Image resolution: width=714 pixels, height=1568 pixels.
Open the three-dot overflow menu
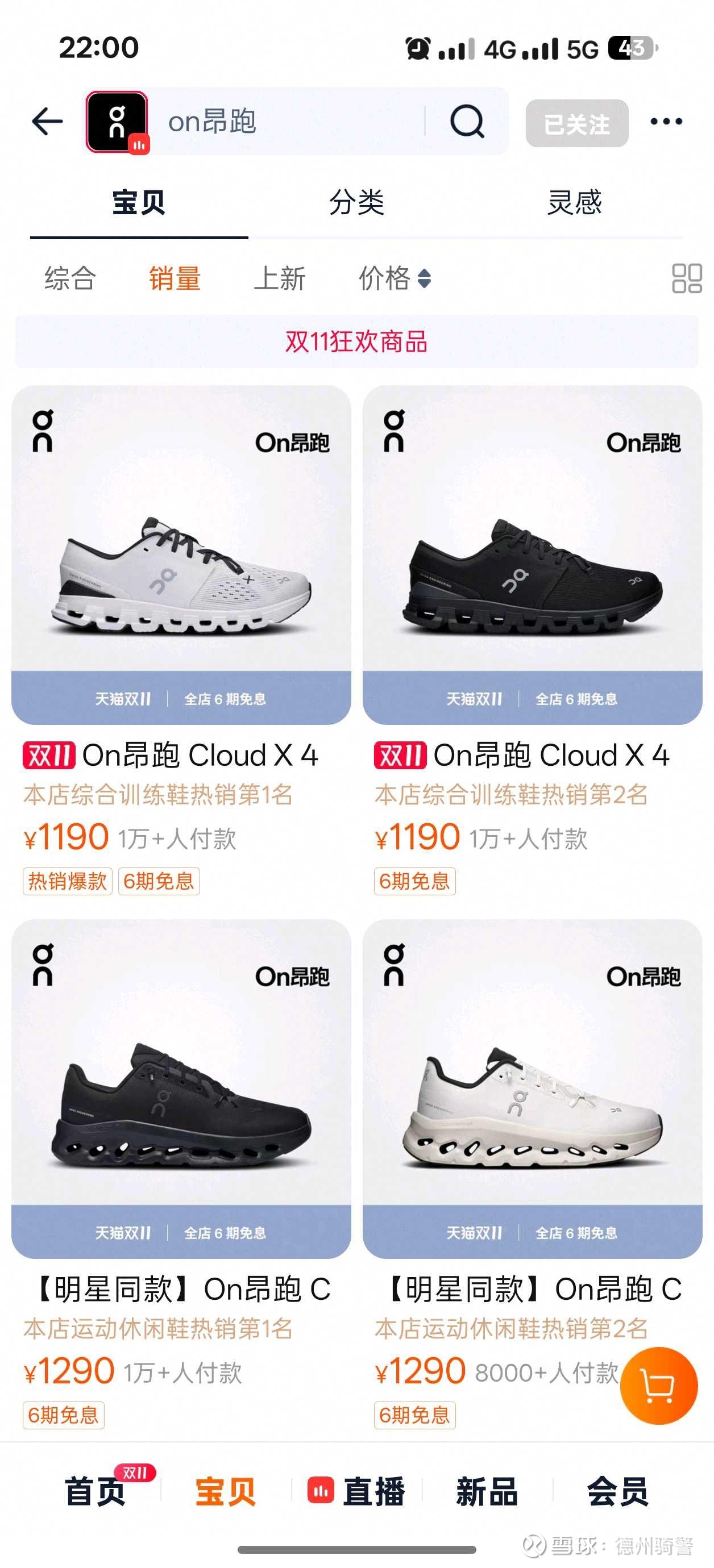click(x=666, y=122)
